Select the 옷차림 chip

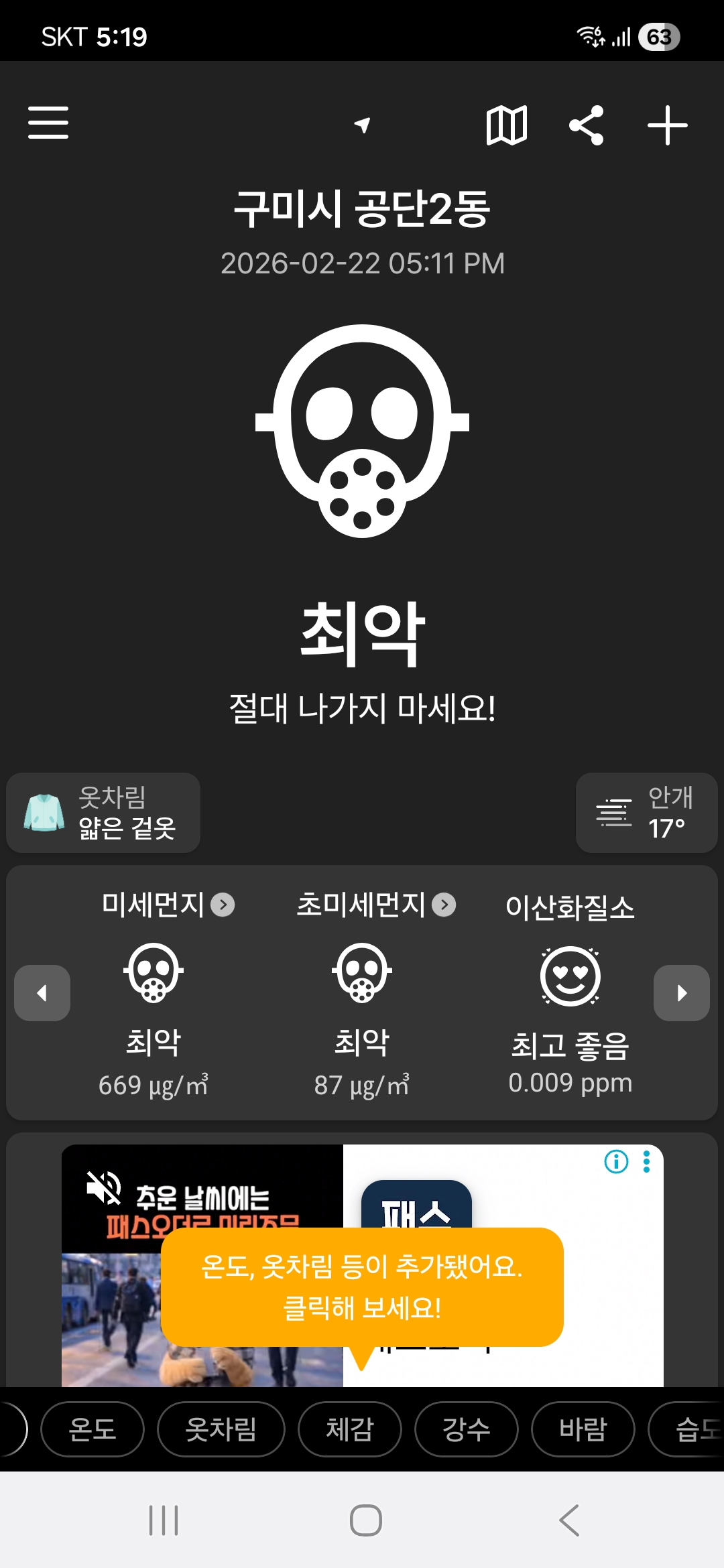221,1429
